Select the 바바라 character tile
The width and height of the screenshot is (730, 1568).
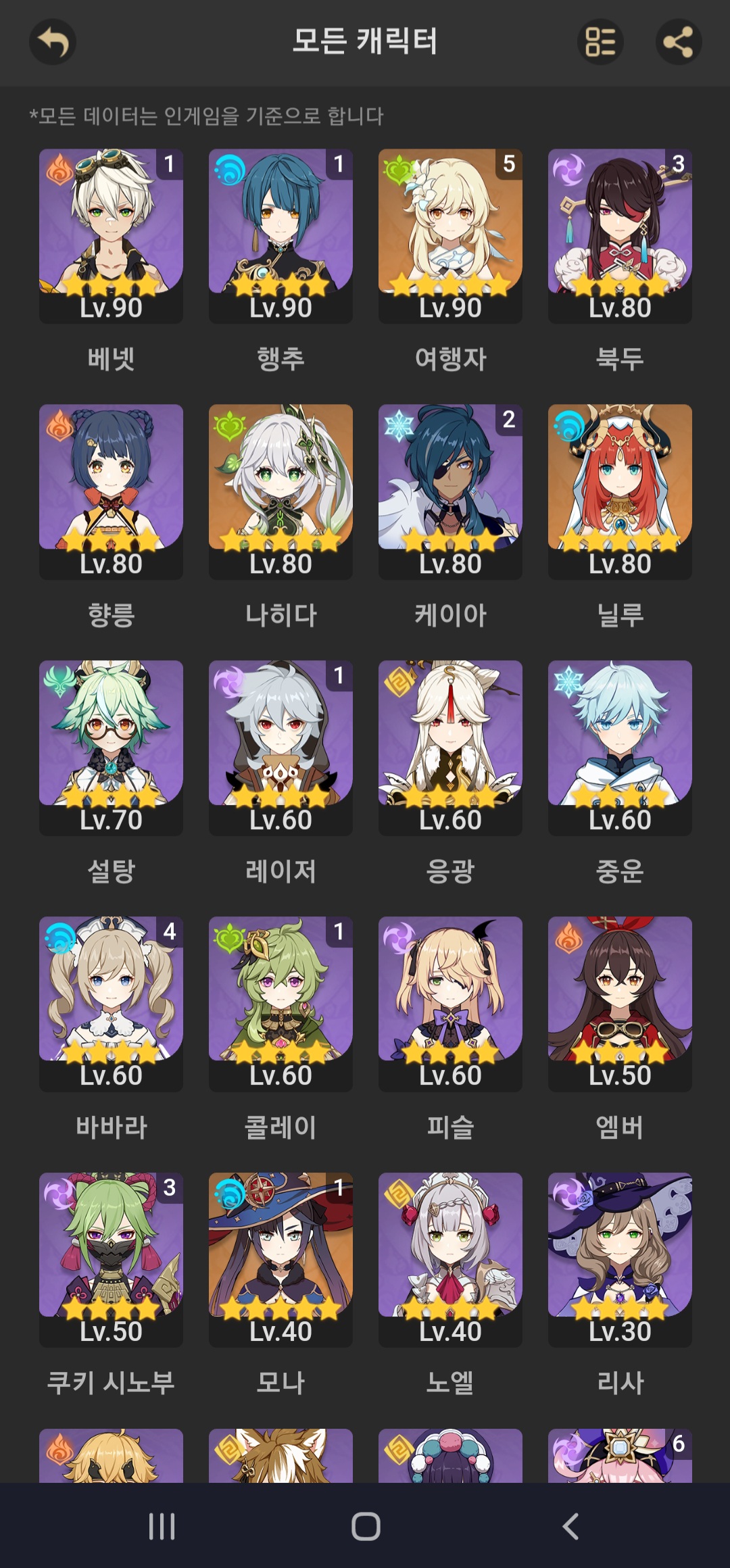tap(111, 1004)
